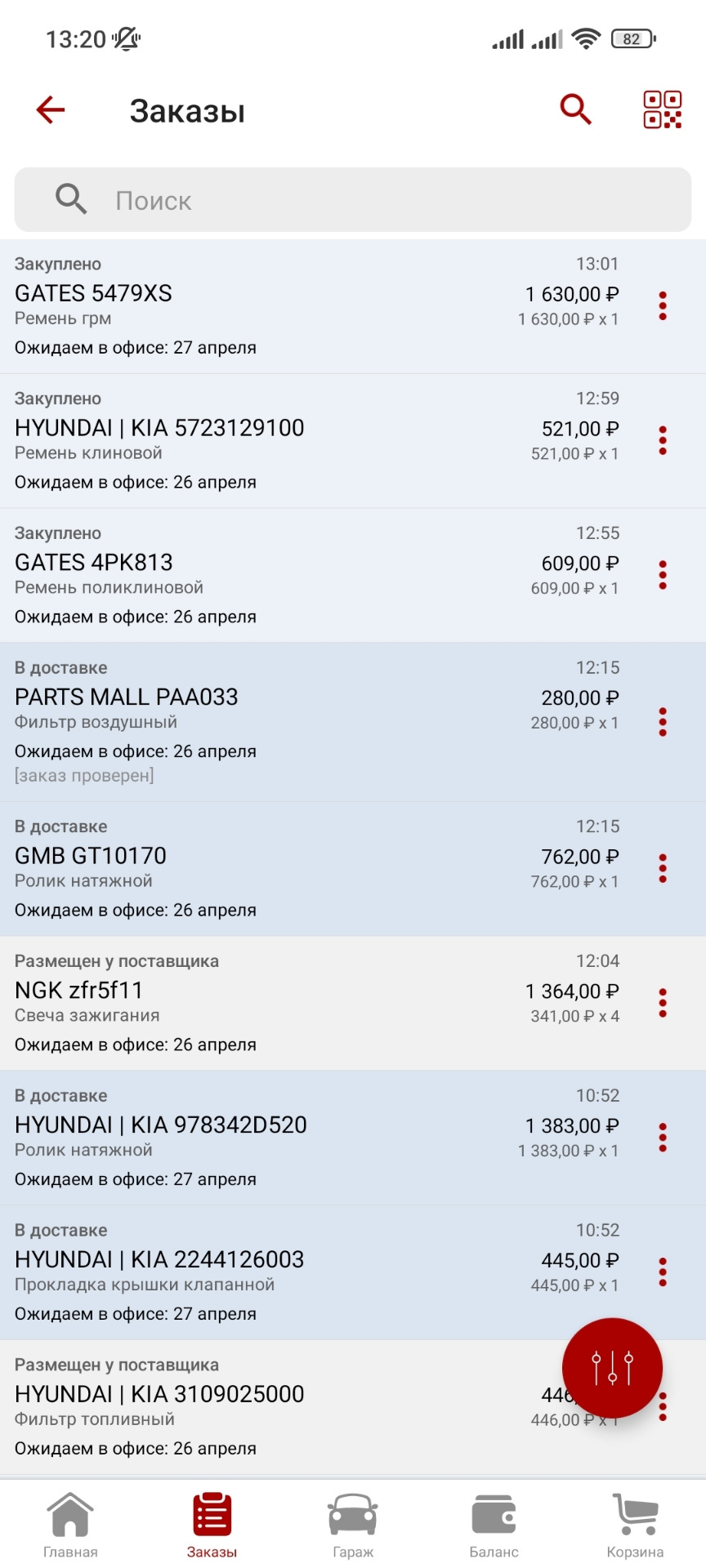Open the QR code scanner
706x1568 pixels.
pyautogui.click(x=662, y=109)
